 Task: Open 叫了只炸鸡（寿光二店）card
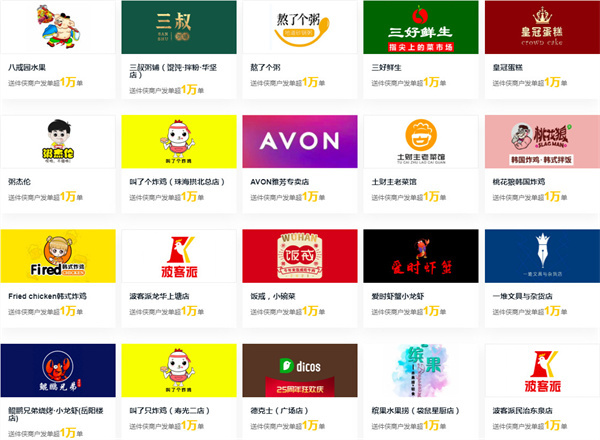pos(179,372)
